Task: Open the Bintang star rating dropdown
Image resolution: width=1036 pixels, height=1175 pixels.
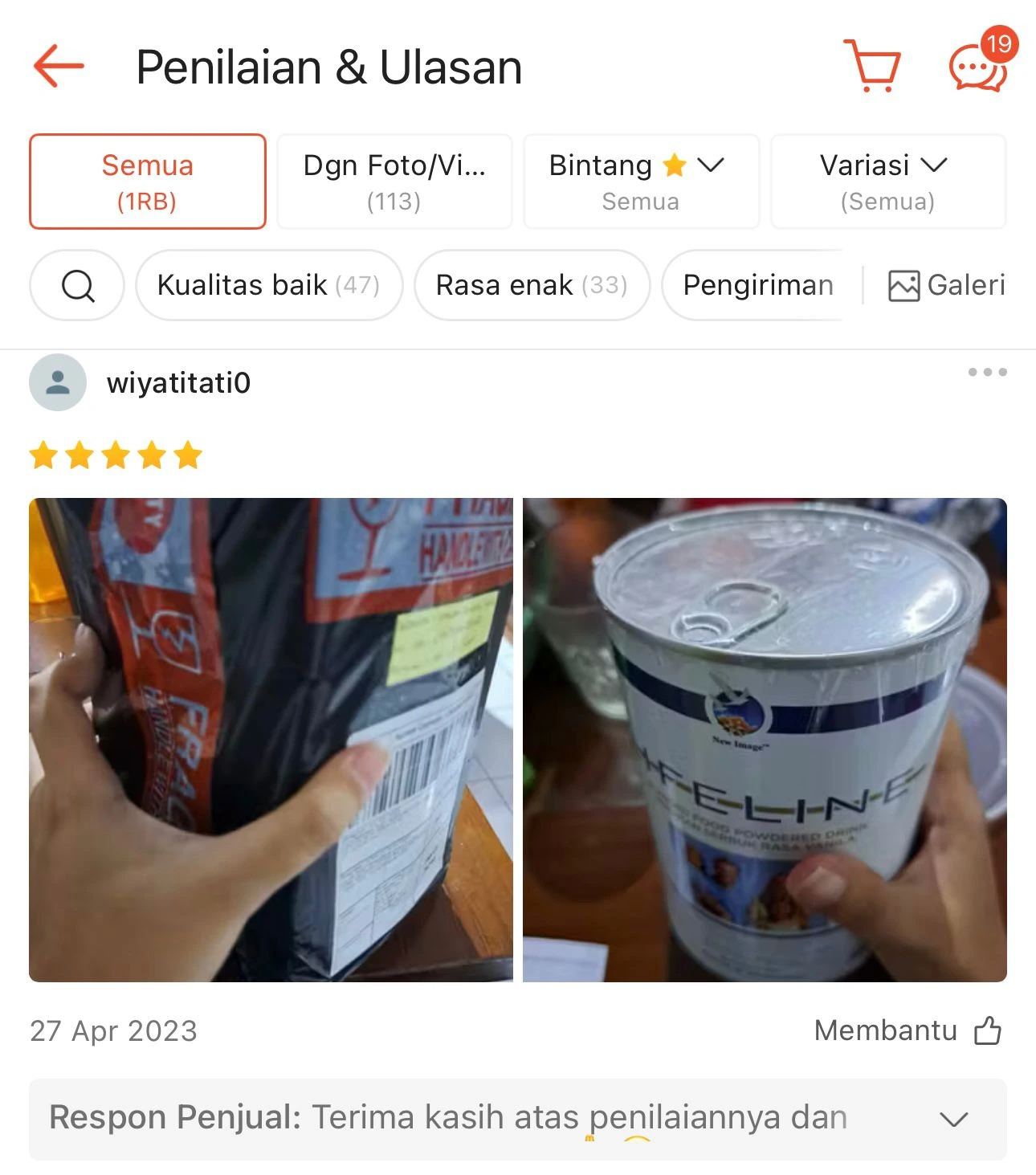Action: click(x=640, y=182)
